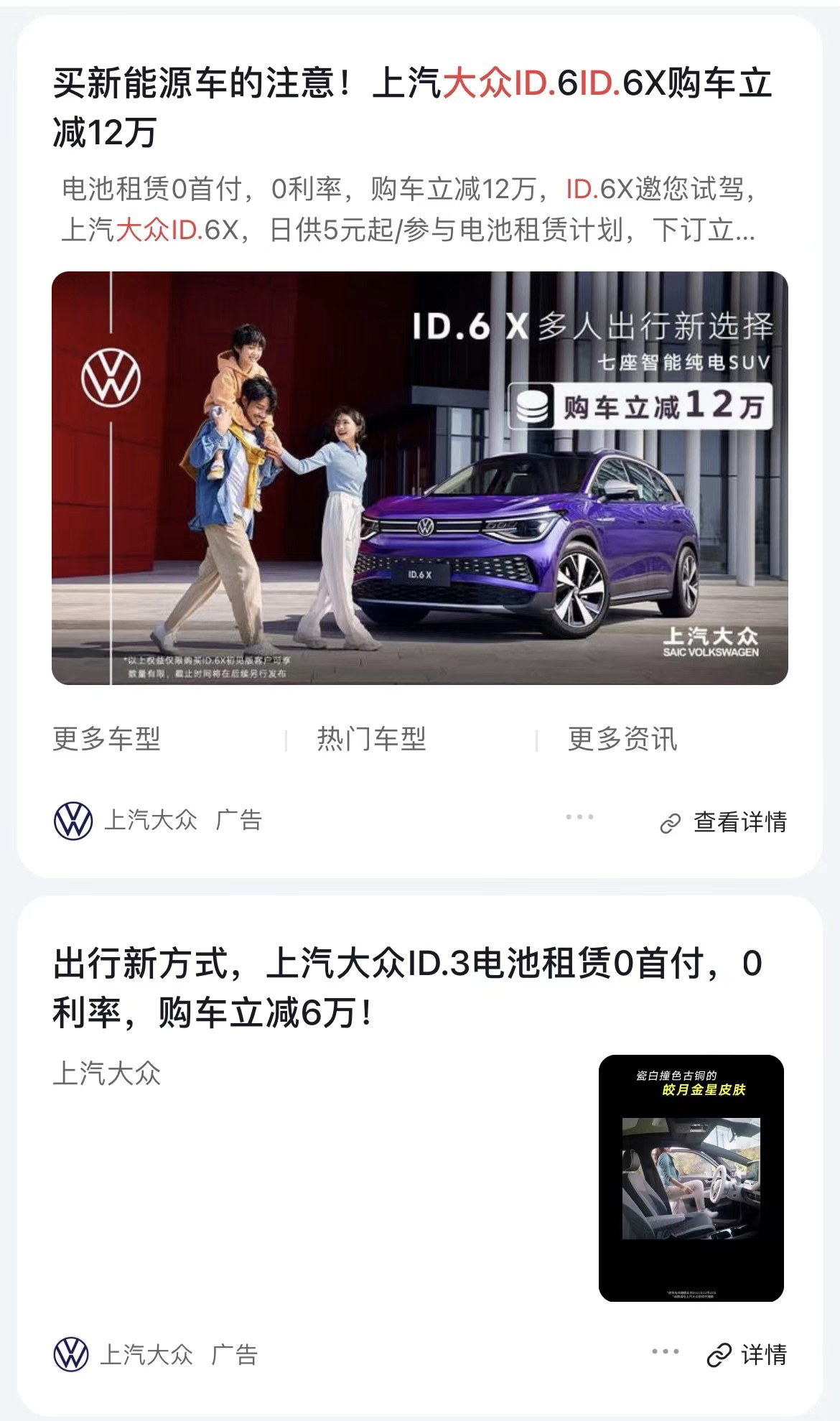
Task: Open the ID.3 ad video thumbnail
Action: click(691, 1178)
